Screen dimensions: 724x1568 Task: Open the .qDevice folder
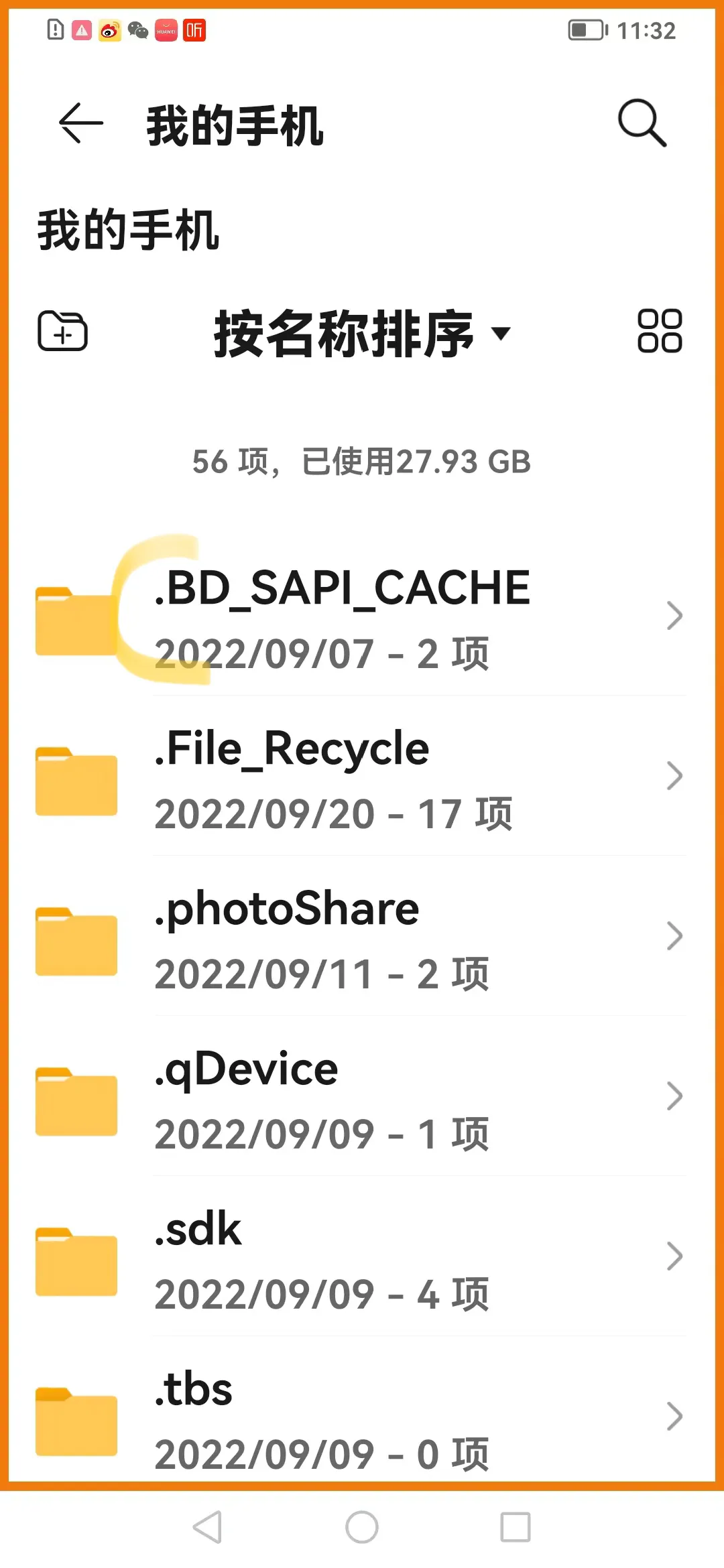point(362,1097)
